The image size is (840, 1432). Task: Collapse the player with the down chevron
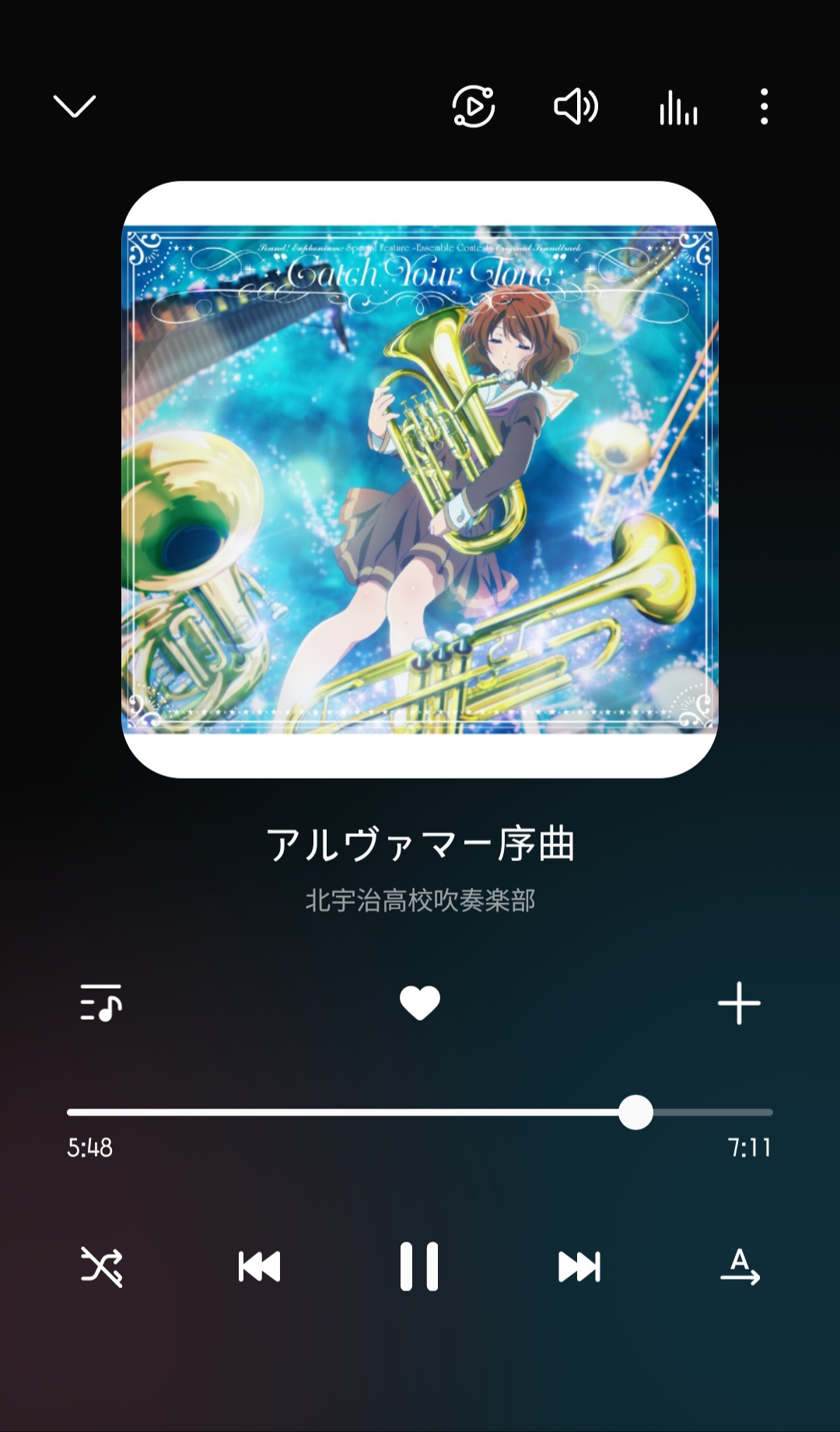pyautogui.click(x=75, y=107)
